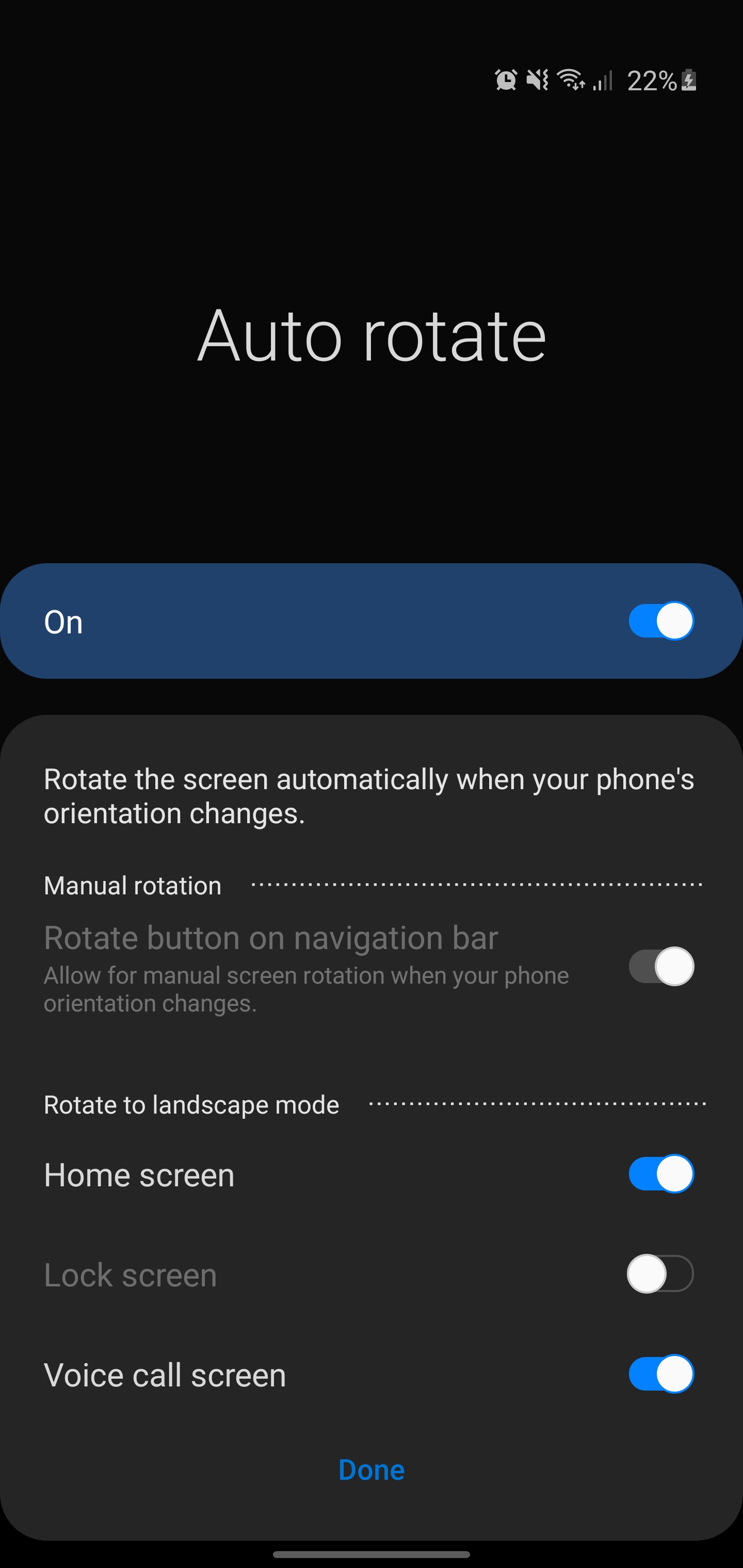
Task: Toggle the main Auto rotate On switch
Action: 660,620
